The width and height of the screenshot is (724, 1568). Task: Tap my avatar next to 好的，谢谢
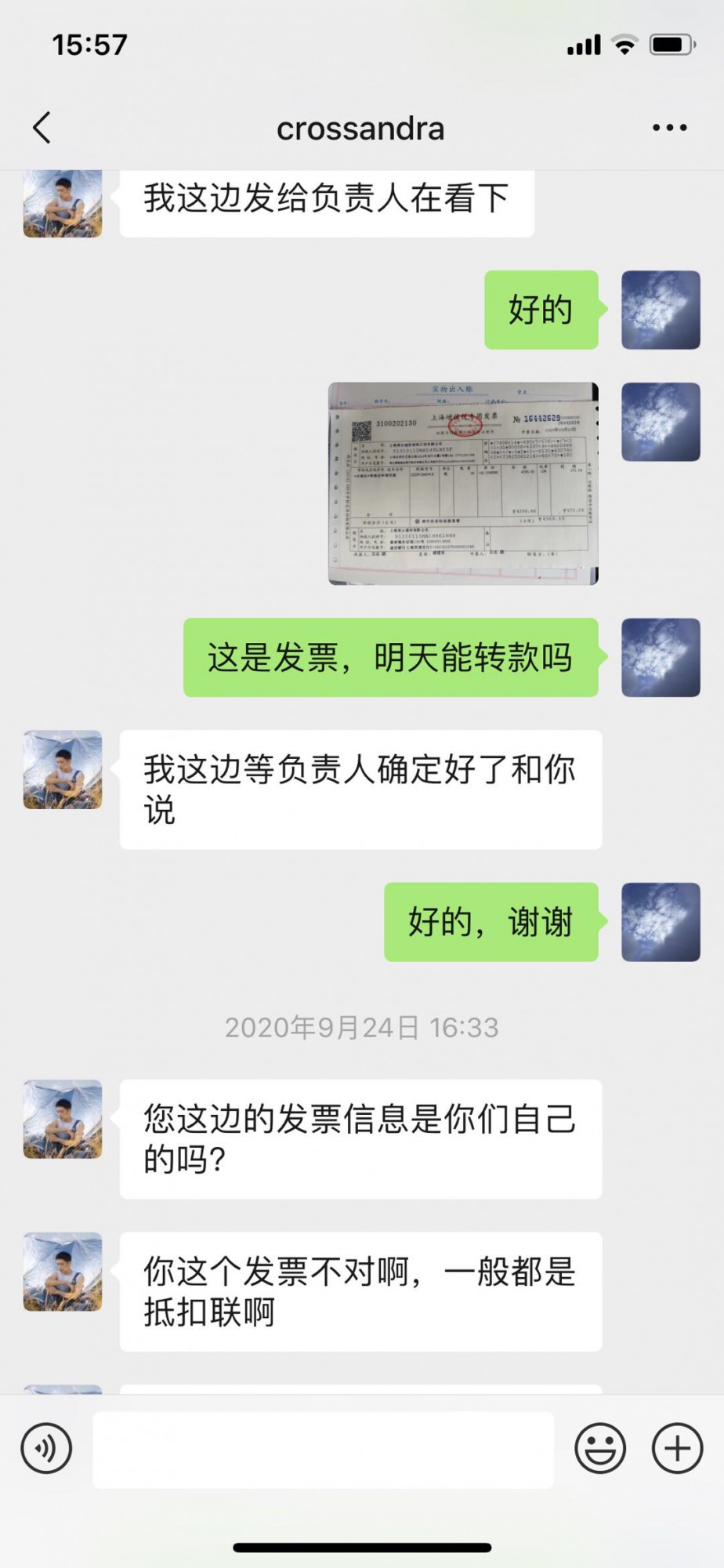tap(661, 922)
